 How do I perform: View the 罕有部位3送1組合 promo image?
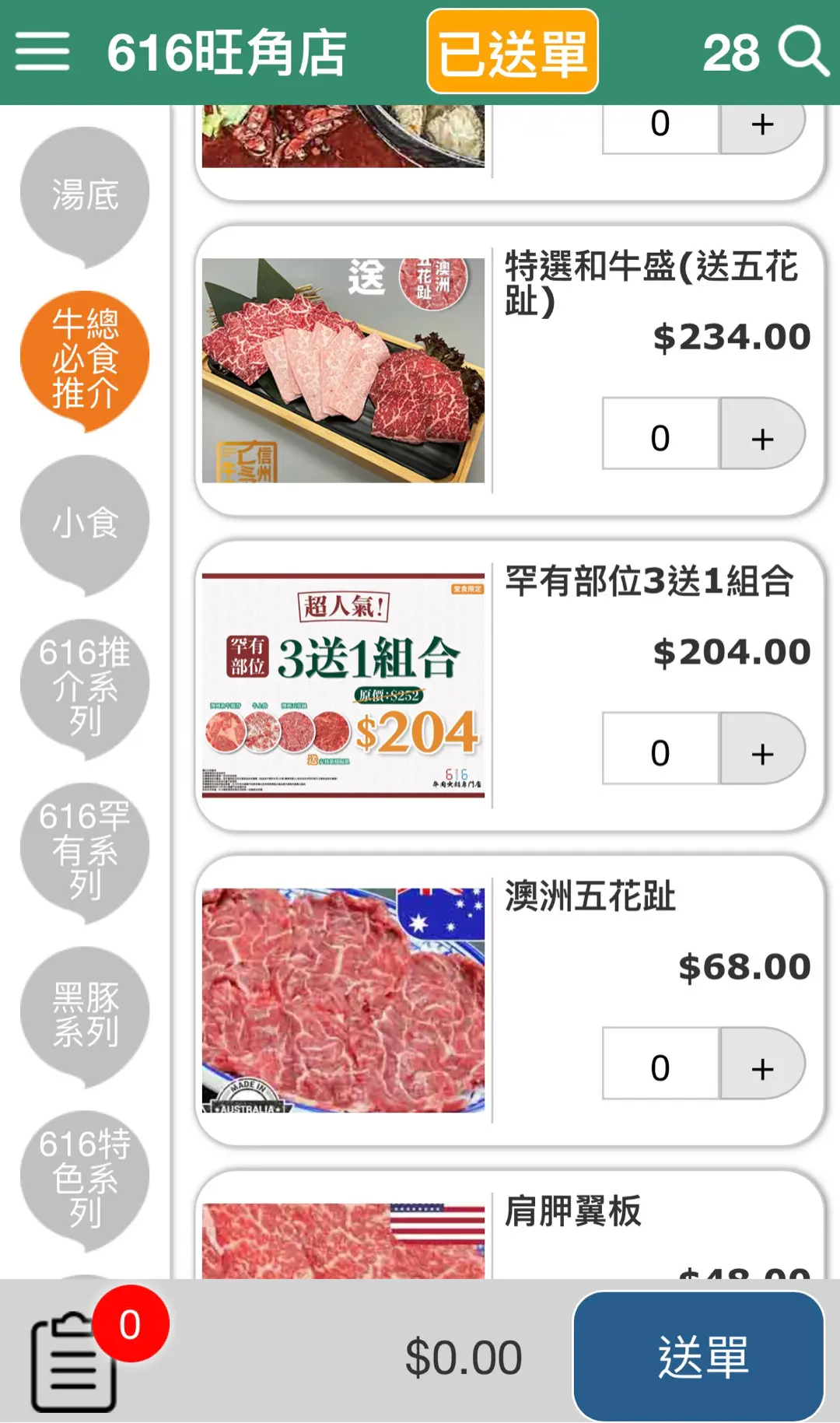343,685
